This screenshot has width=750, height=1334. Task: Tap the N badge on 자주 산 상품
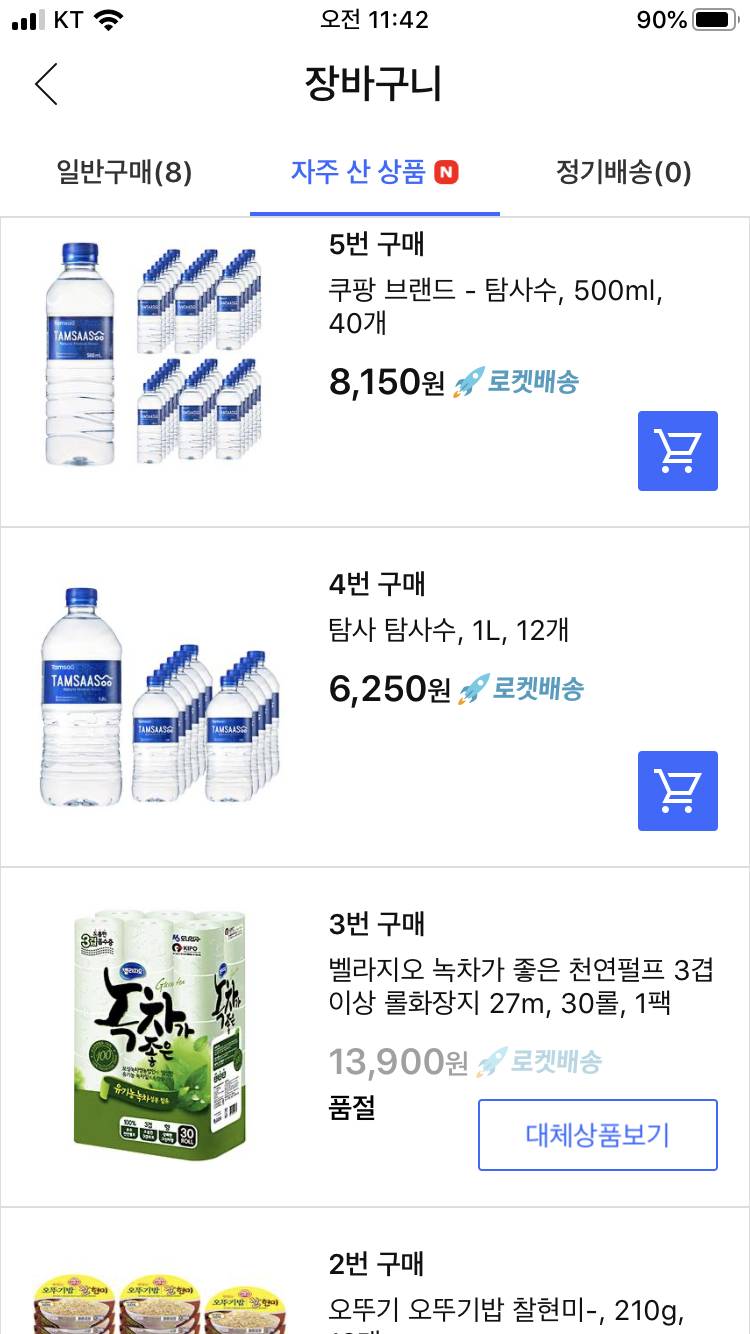pyautogui.click(x=448, y=171)
